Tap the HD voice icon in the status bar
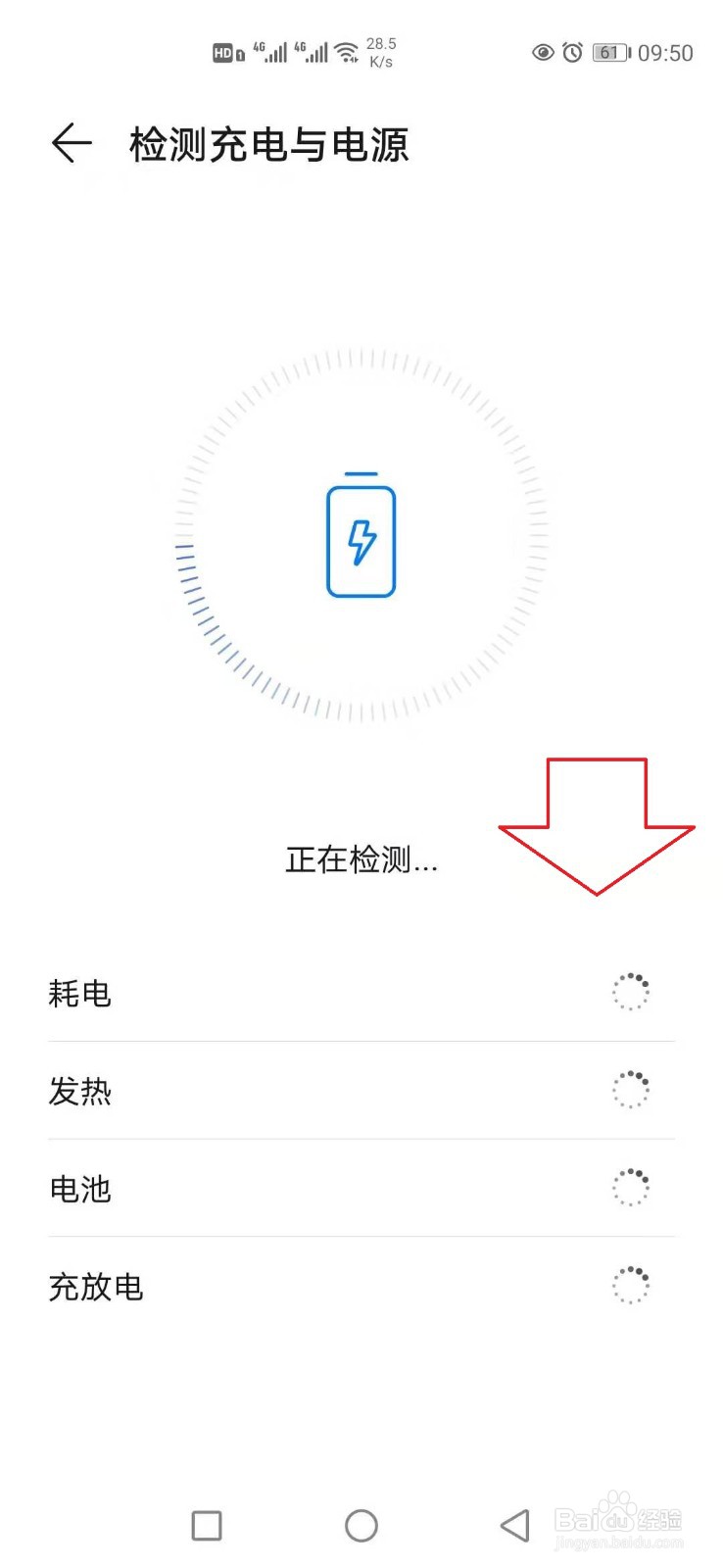723x1568 pixels. (x=224, y=52)
